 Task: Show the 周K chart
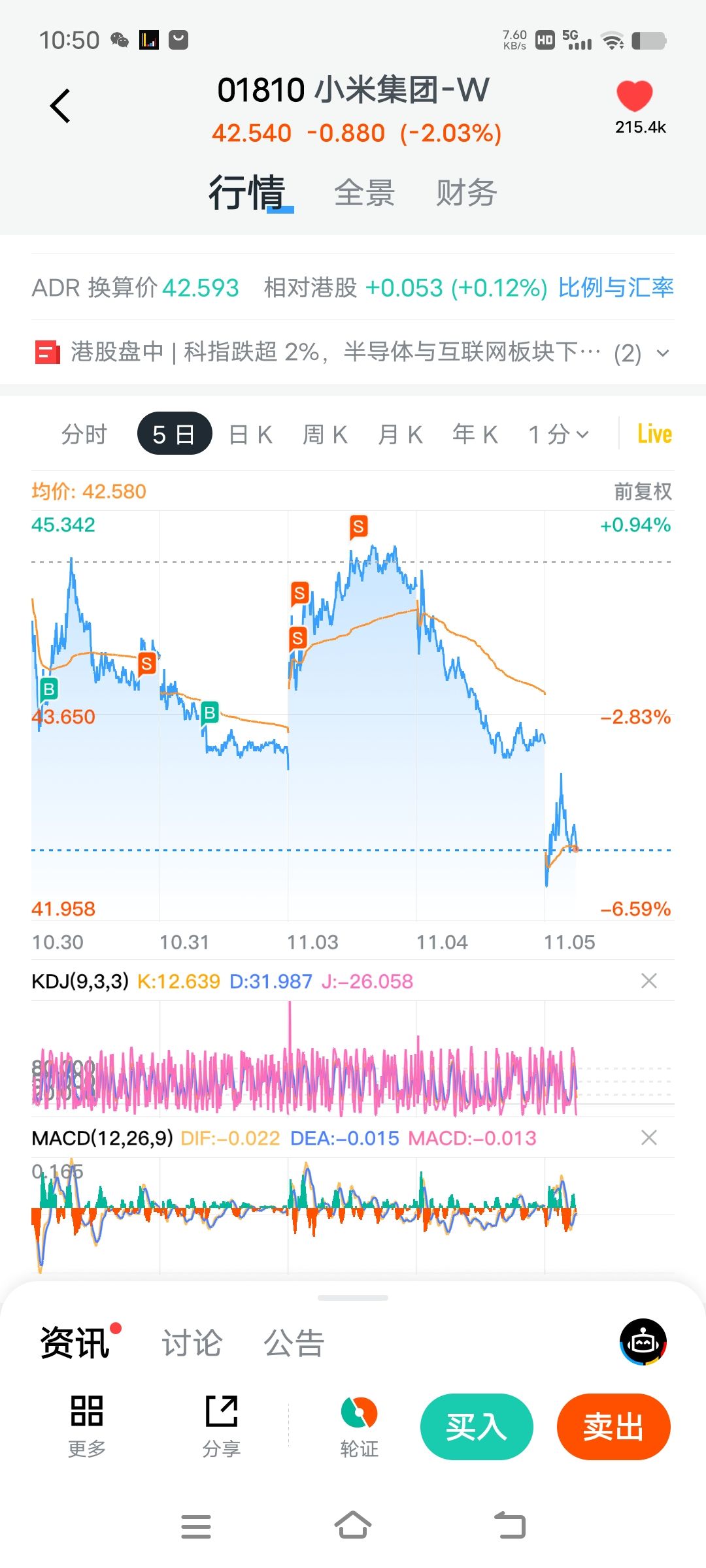click(x=325, y=434)
